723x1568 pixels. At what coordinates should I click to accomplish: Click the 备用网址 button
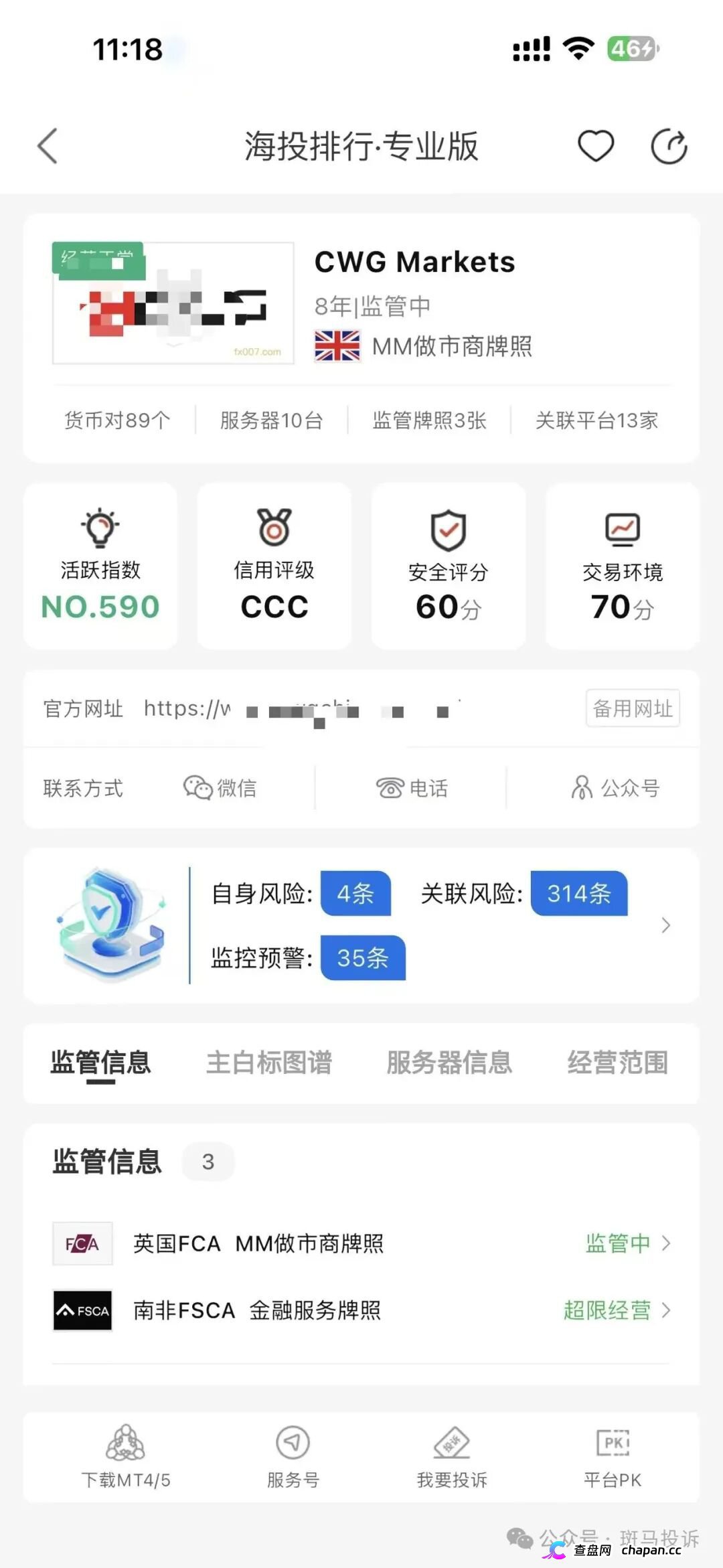pyautogui.click(x=632, y=708)
